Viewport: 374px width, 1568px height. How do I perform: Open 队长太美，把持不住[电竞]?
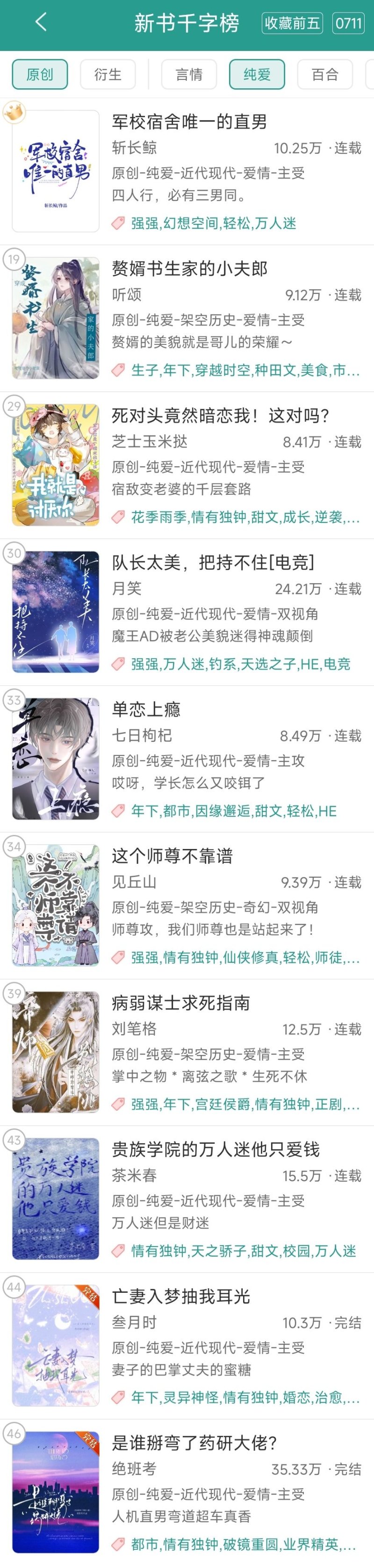[x=213, y=563]
